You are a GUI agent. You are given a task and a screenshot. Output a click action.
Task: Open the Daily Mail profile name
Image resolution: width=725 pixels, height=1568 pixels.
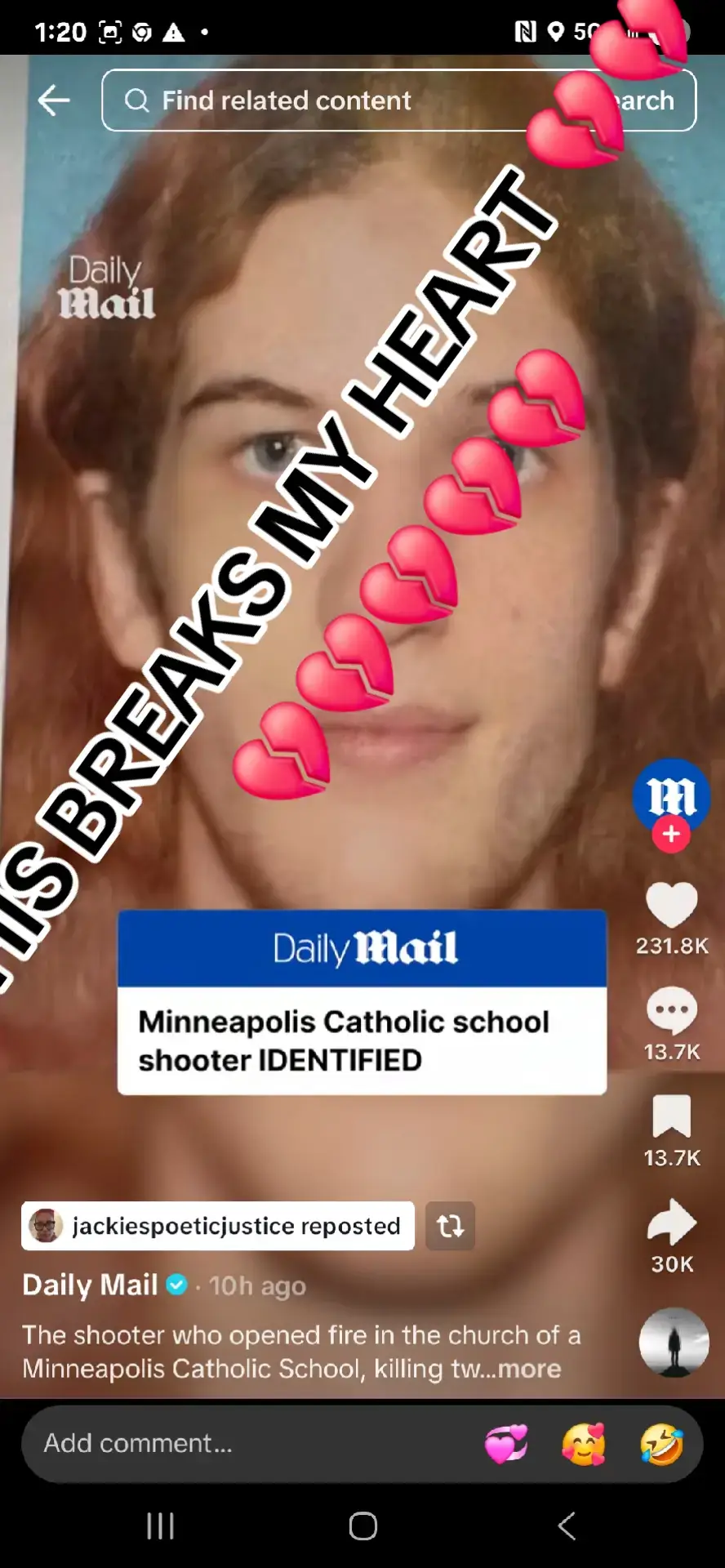(90, 1285)
